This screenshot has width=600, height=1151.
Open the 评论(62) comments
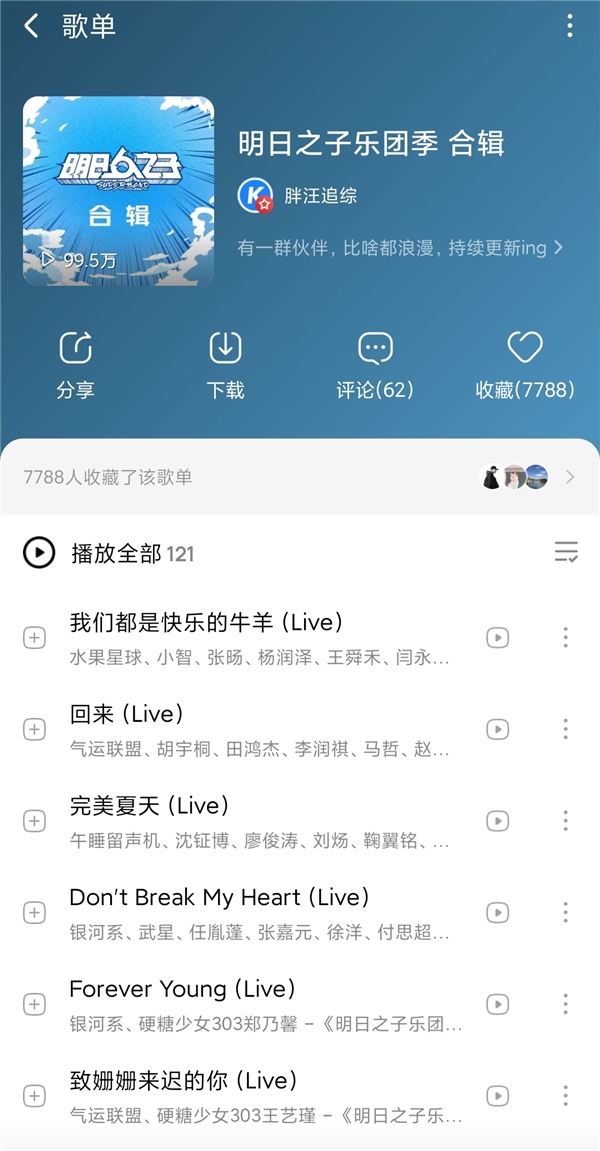point(375,365)
